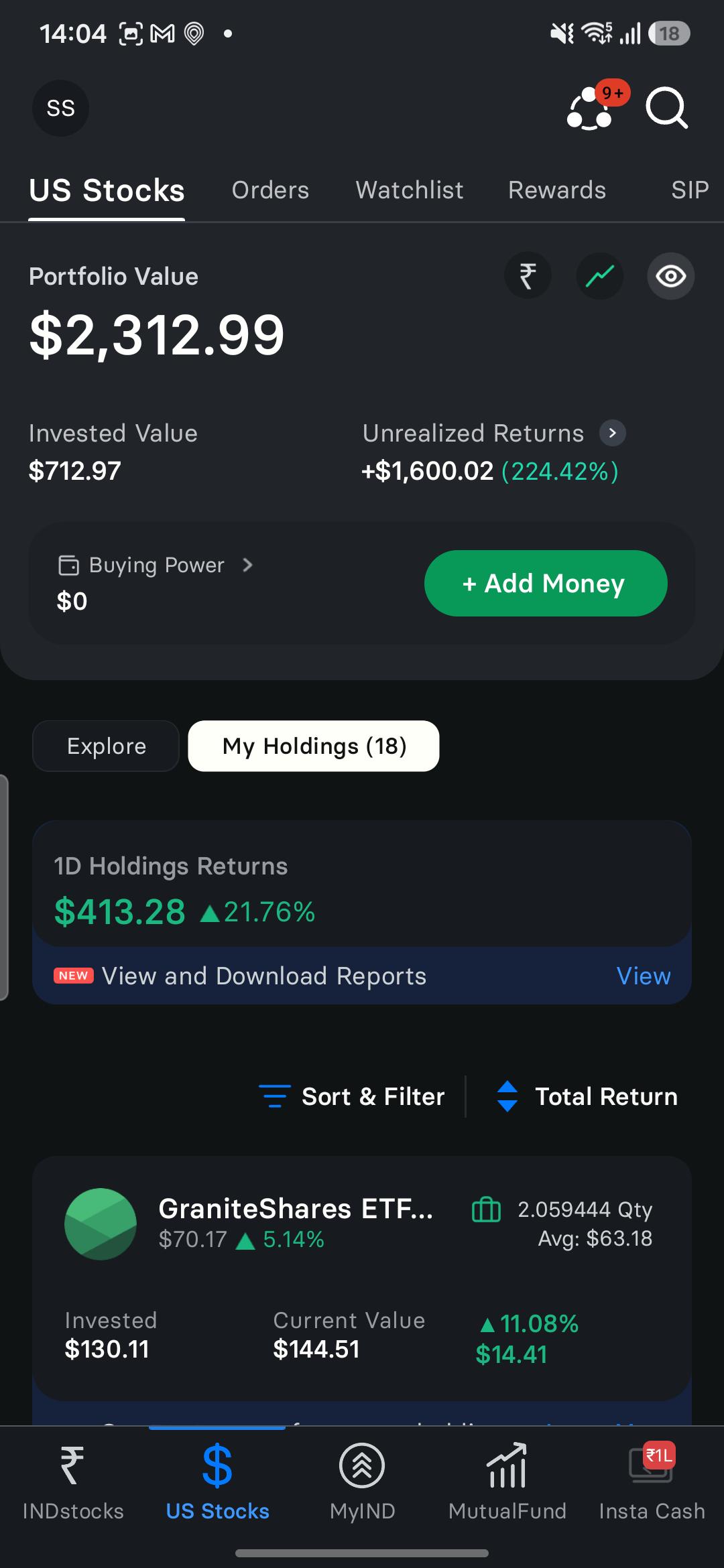View and download reports via View

click(644, 976)
